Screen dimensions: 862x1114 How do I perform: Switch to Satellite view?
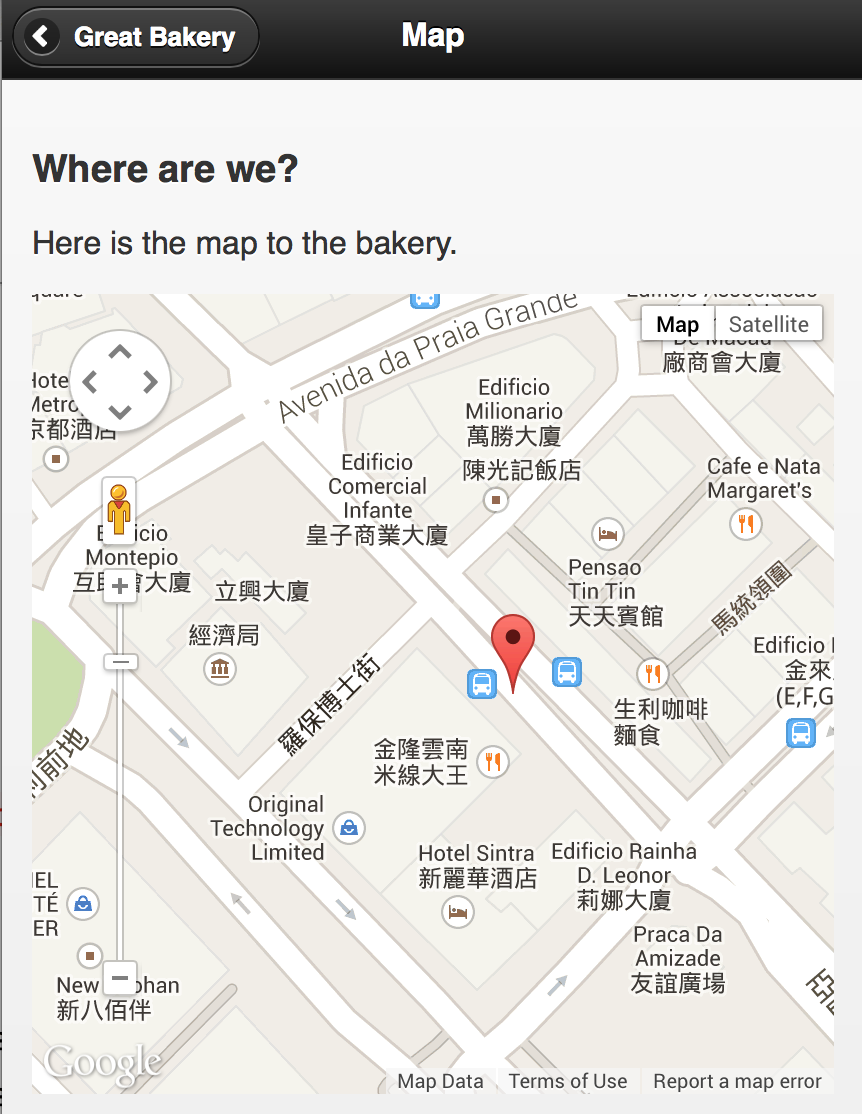click(769, 324)
